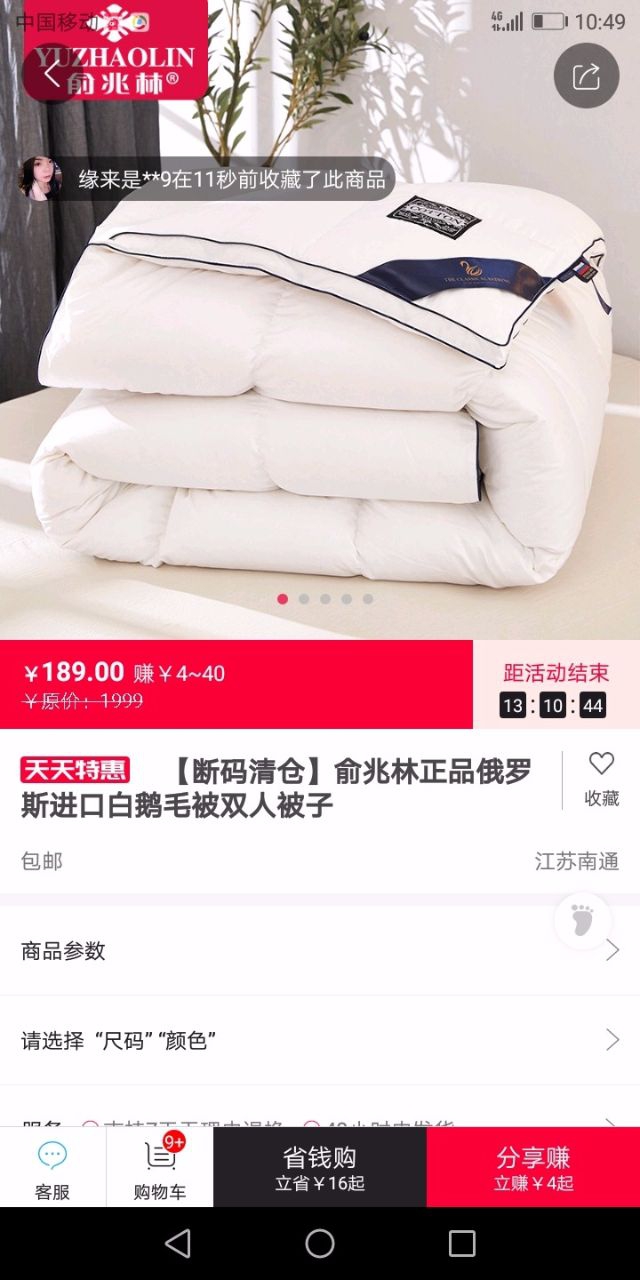The height and width of the screenshot is (1280, 640).
Task: Open the 购物车 shopping cart
Action: (160, 1168)
